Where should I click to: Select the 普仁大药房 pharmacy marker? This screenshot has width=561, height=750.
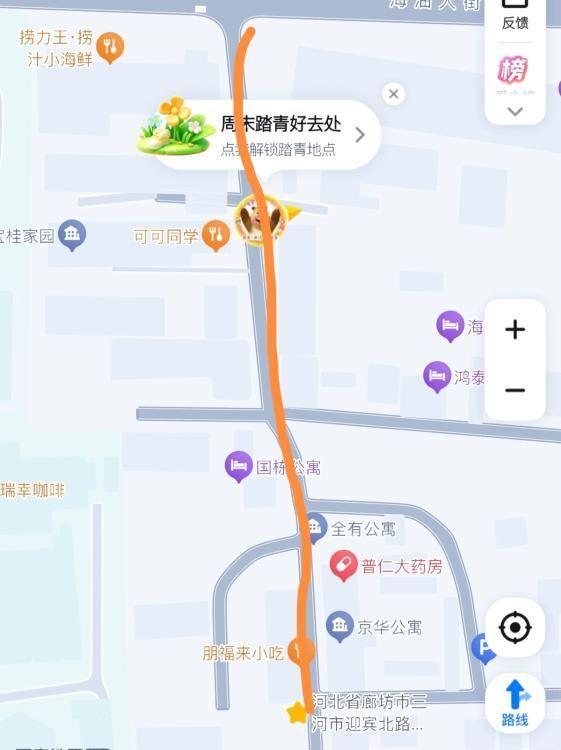point(343,565)
